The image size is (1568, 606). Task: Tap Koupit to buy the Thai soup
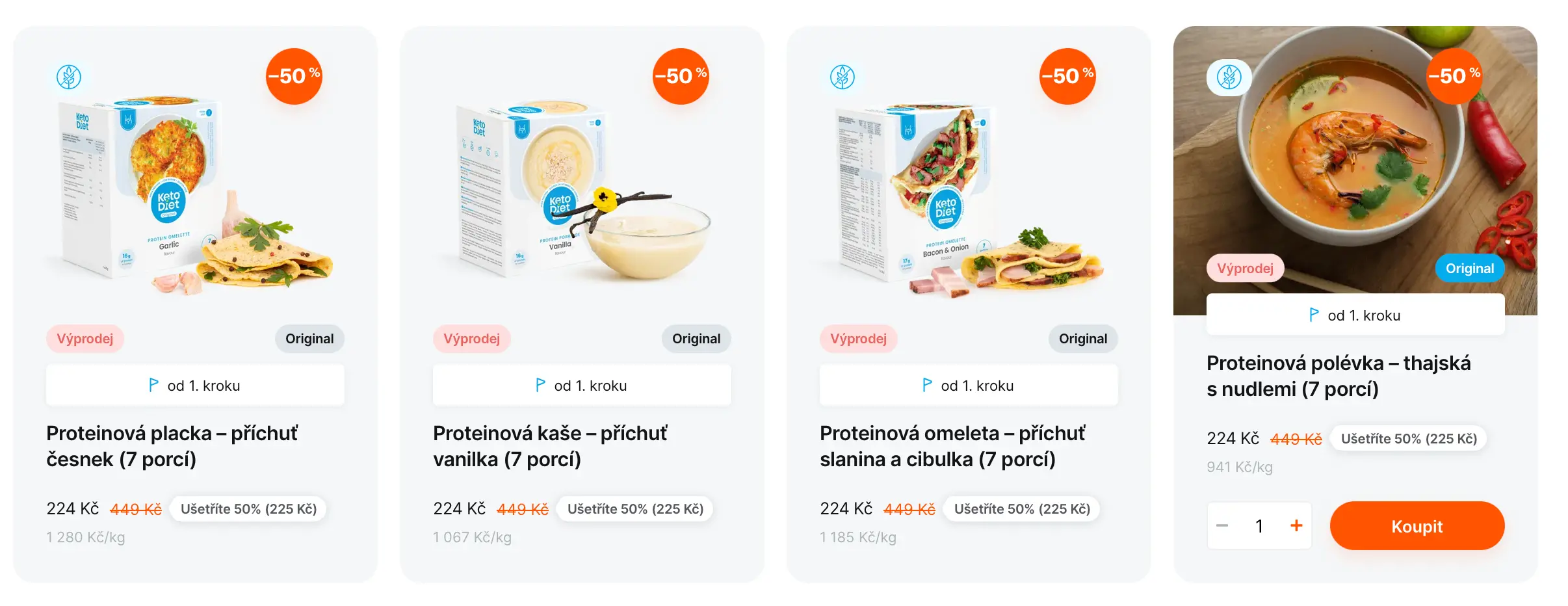[1417, 526]
